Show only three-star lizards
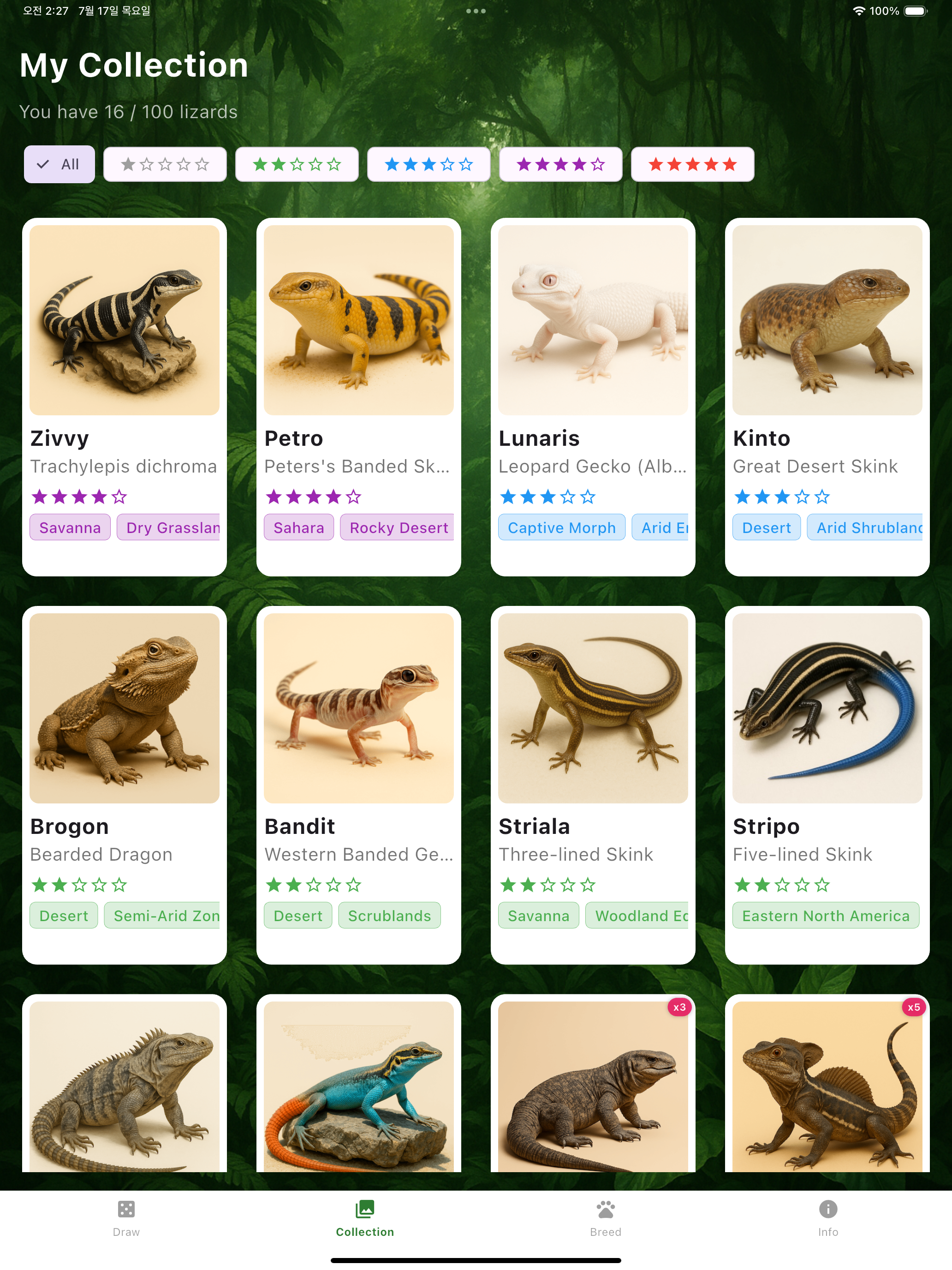The height and width of the screenshot is (1270, 952). 428,164
